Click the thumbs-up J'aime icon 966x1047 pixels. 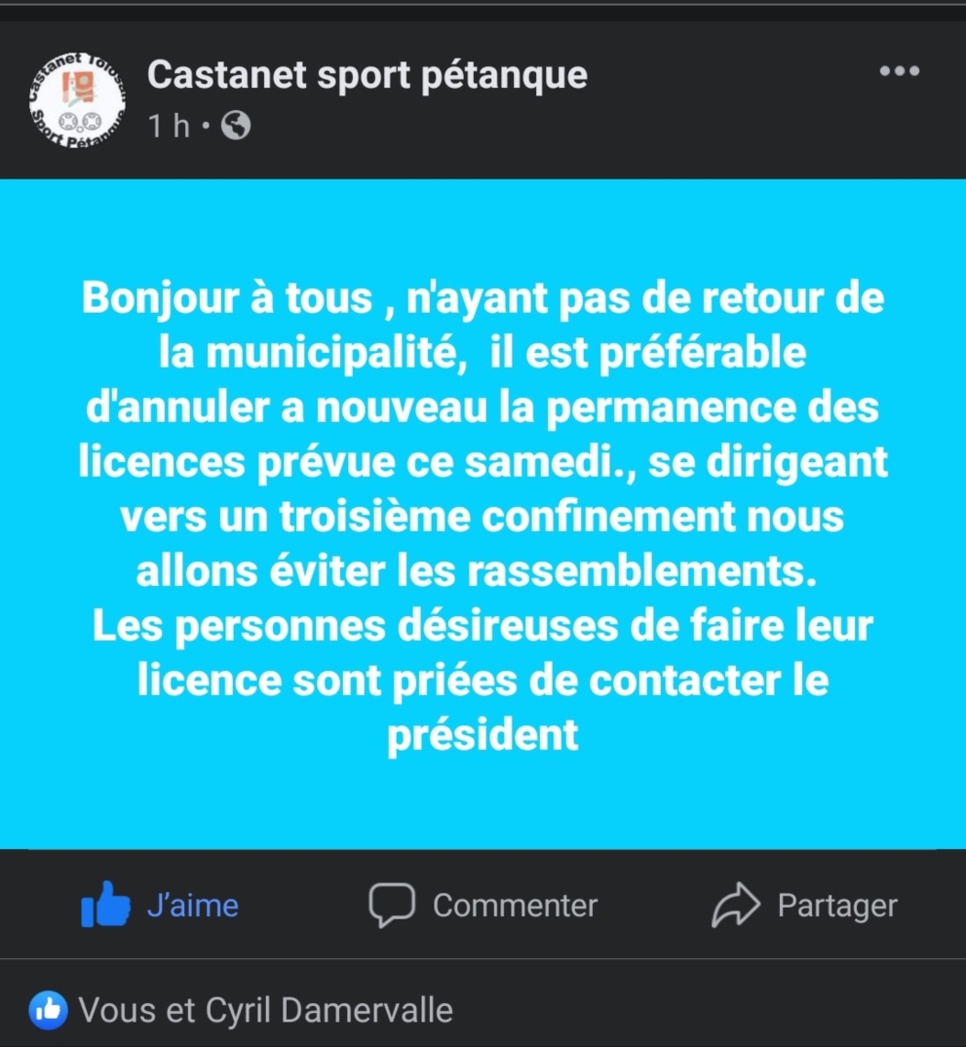pyautogui.click(x=105, y=904)
